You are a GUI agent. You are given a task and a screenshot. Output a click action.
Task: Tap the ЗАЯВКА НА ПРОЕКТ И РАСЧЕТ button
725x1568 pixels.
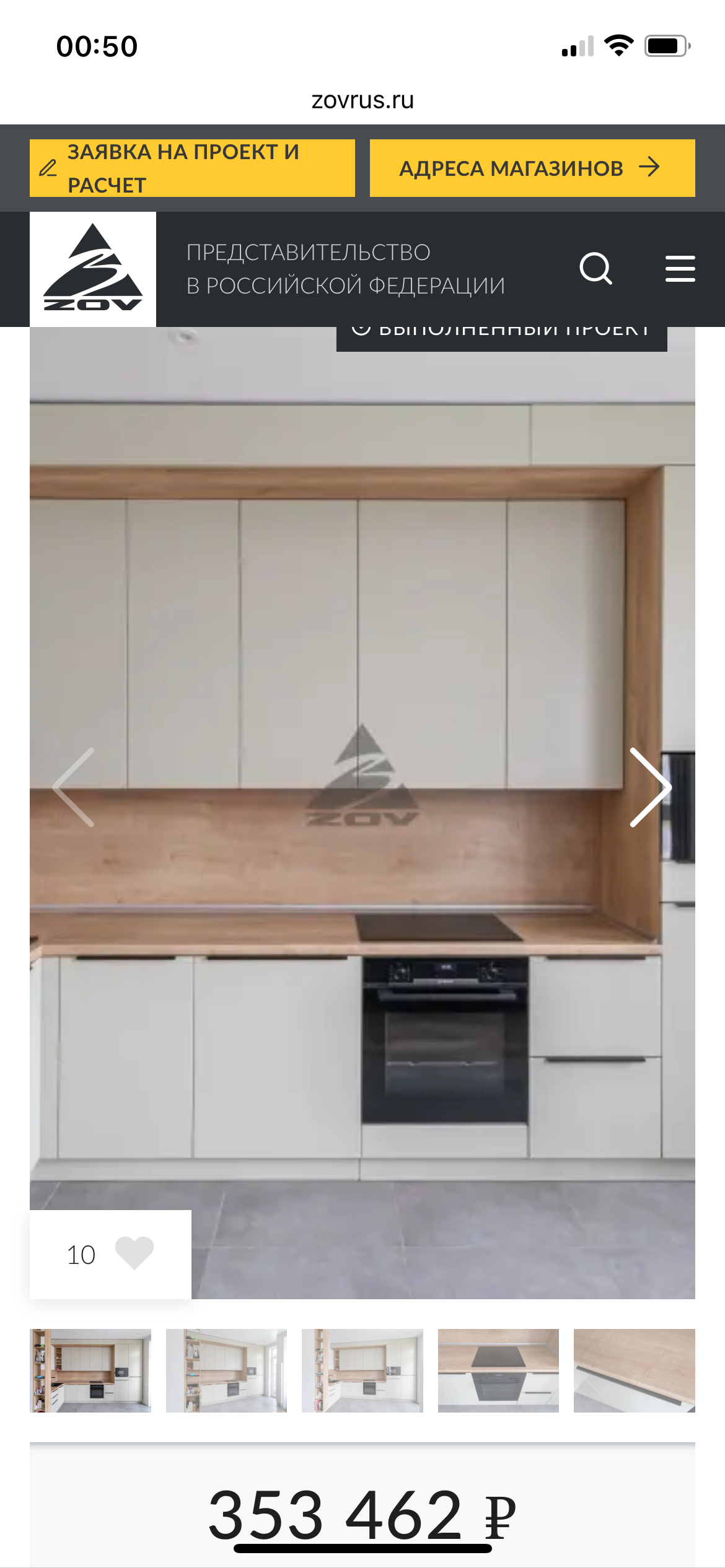click(192, 168)
